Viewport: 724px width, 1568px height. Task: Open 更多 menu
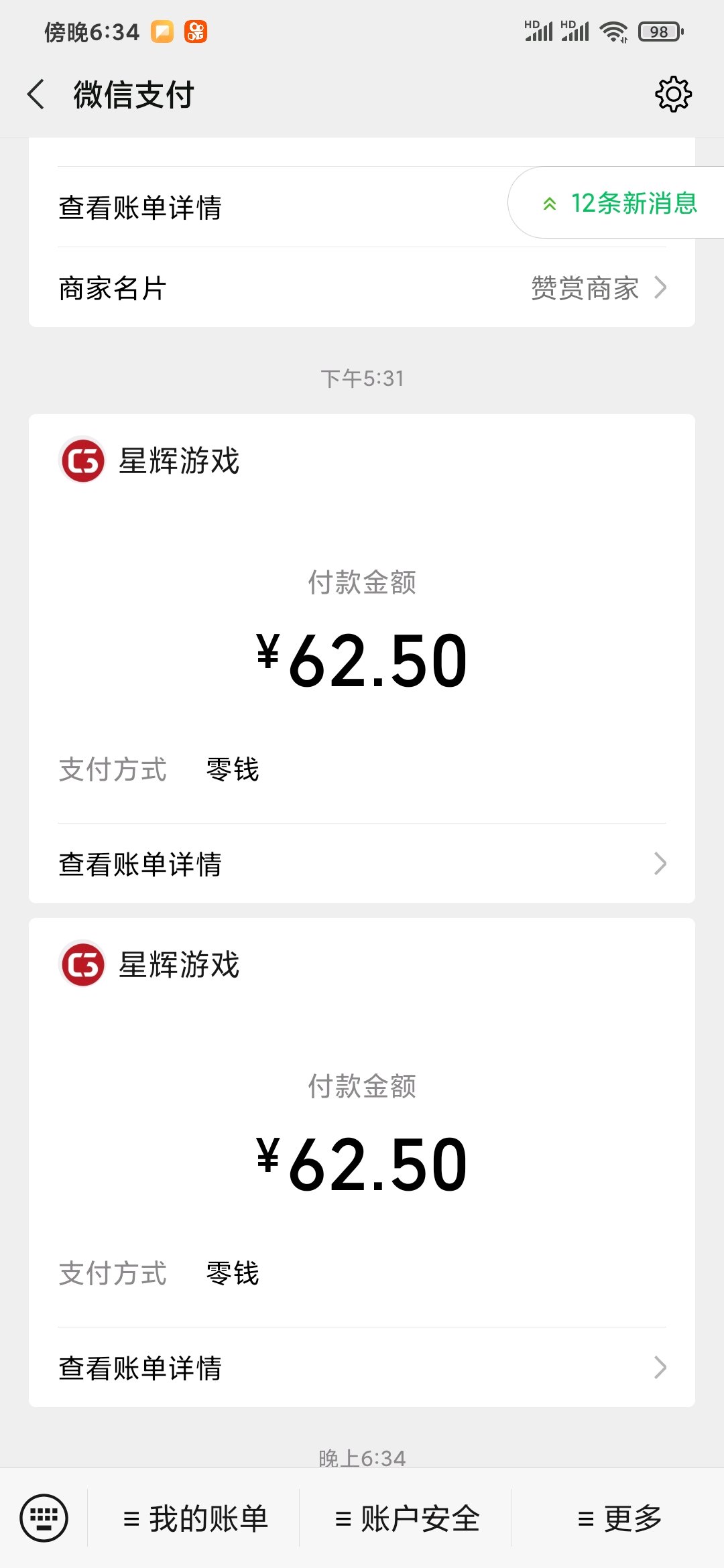(618, 1518)
